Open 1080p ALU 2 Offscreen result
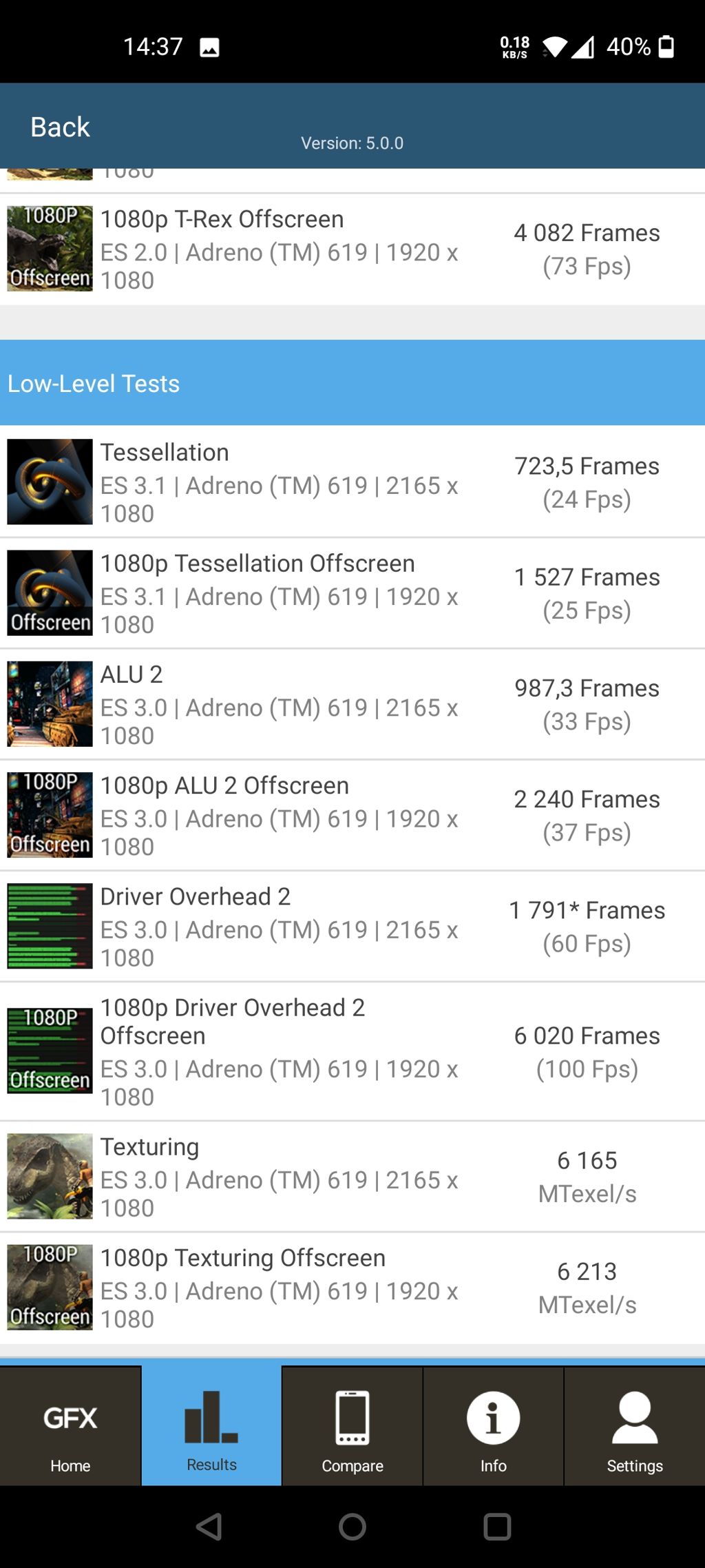The width and height of the screenshot is (705, 1568). (351, 815)
